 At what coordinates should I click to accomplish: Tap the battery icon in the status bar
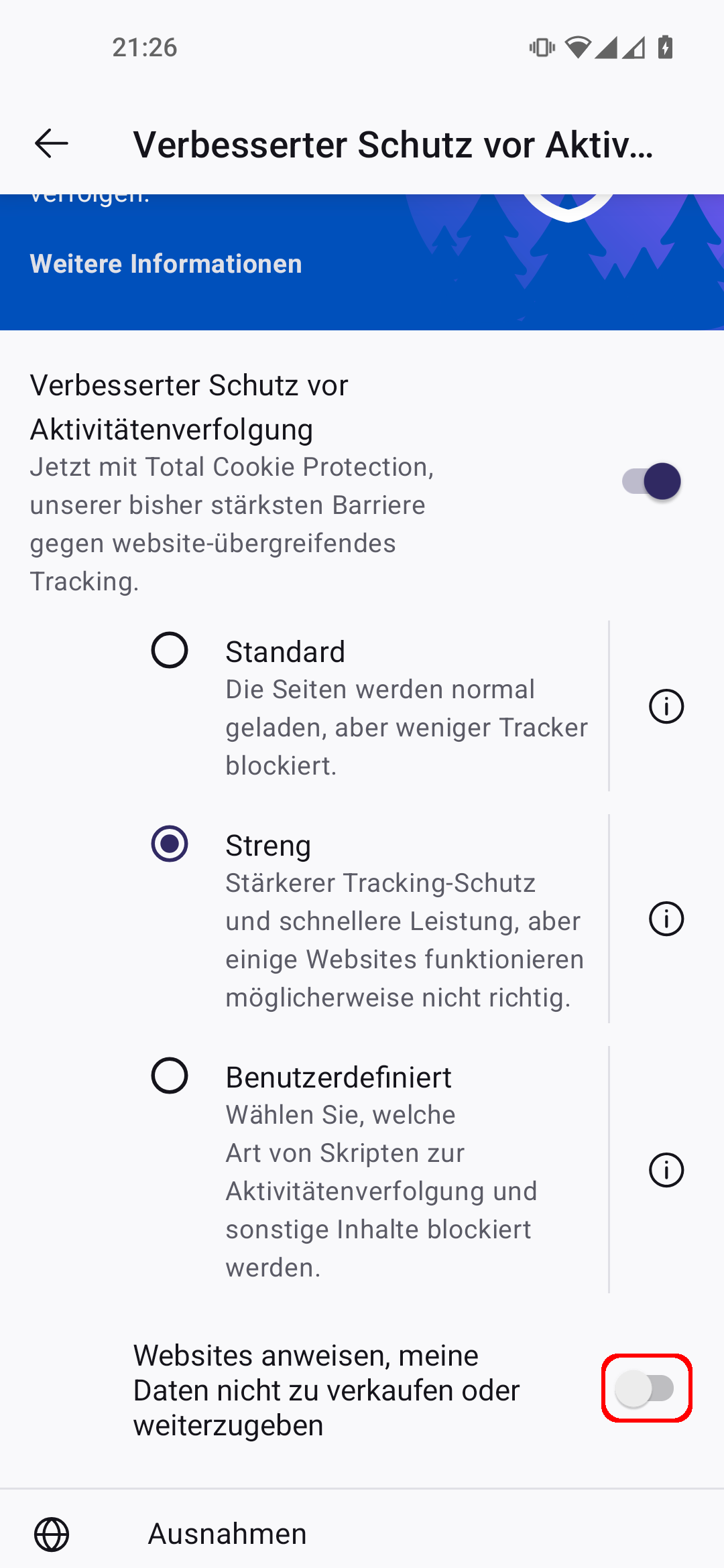665,47
